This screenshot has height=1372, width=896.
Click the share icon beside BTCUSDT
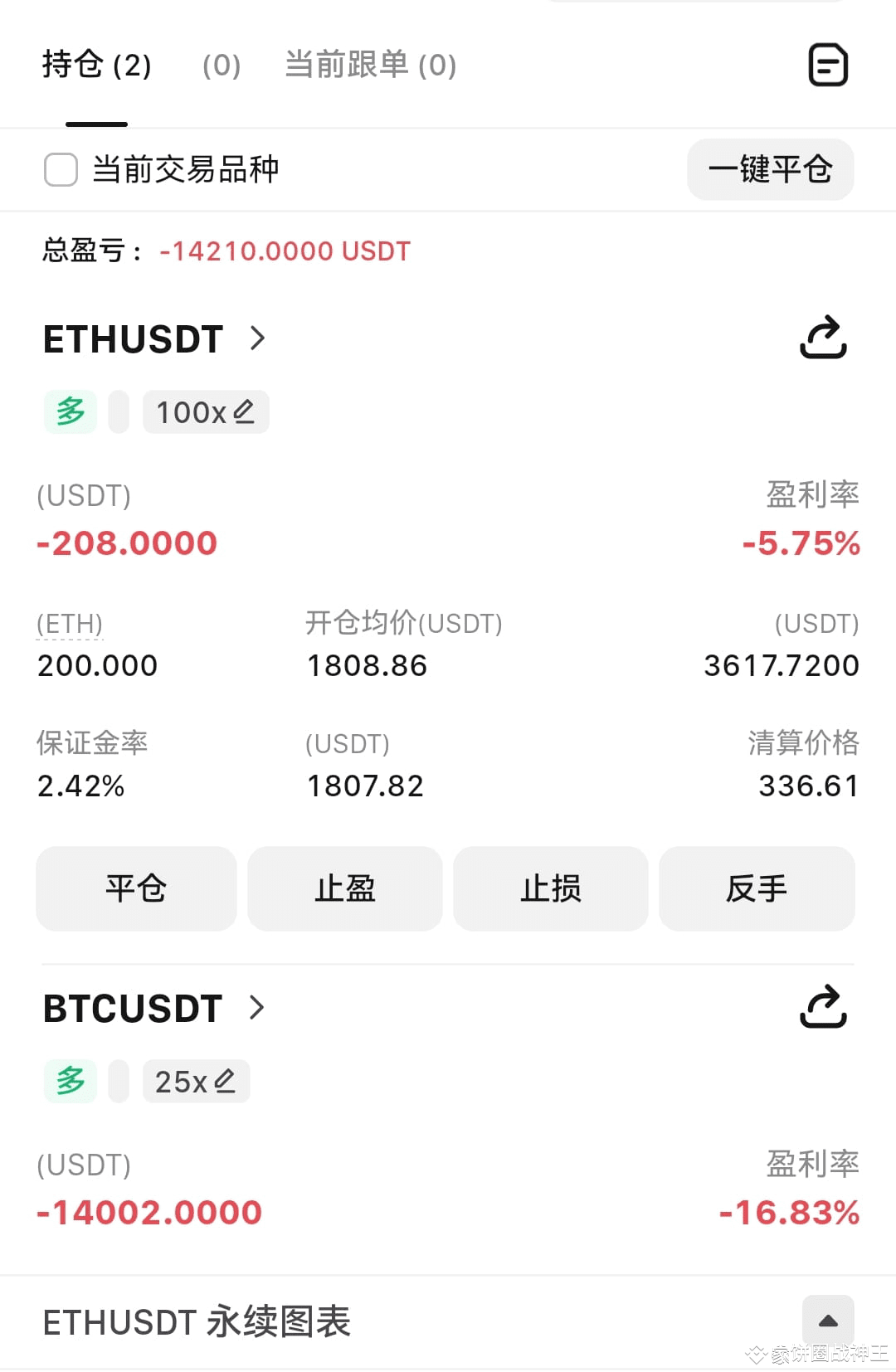pyautogui.click(x=822, y=1008)
